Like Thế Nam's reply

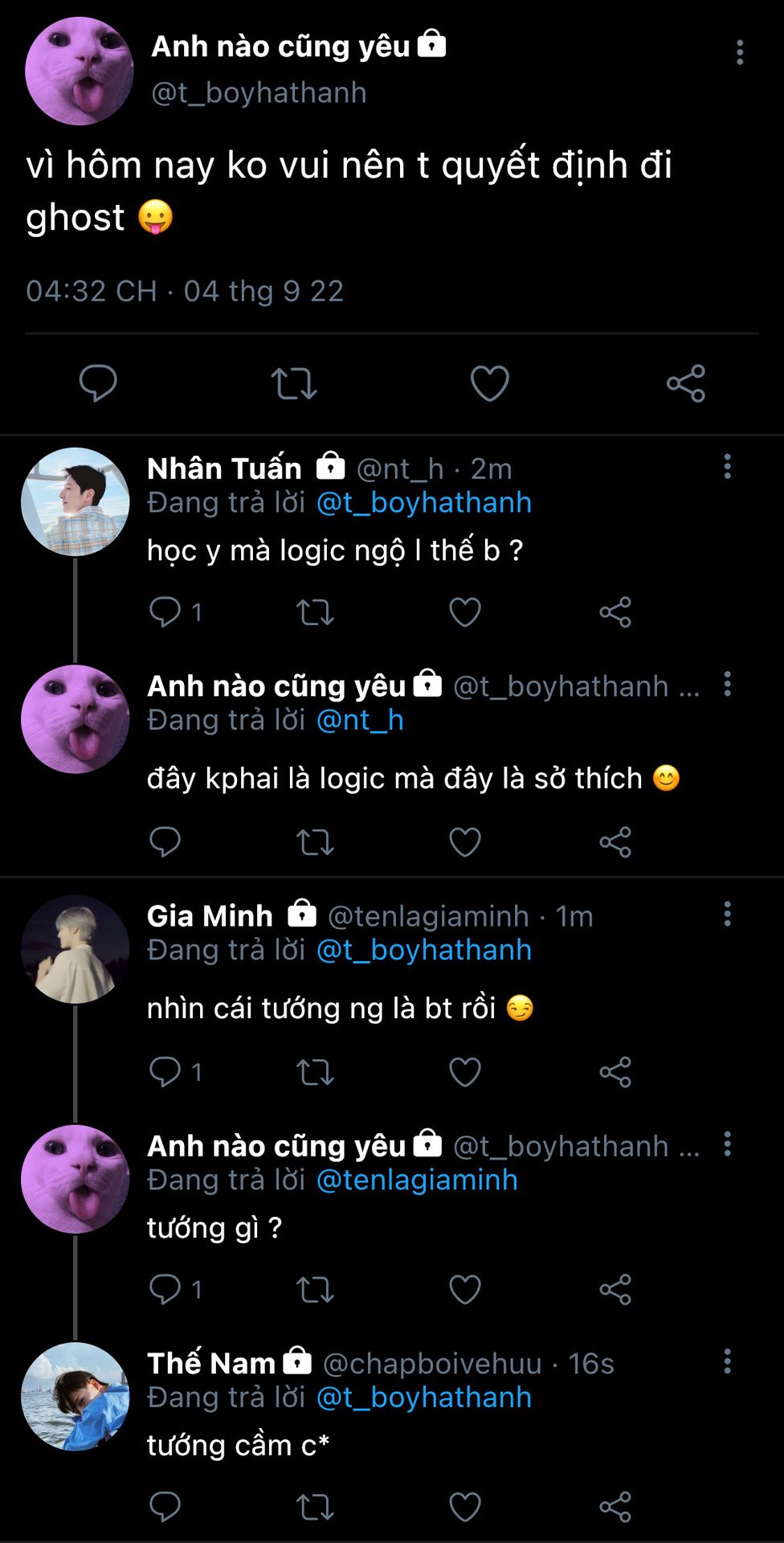tap(464, 1507)
